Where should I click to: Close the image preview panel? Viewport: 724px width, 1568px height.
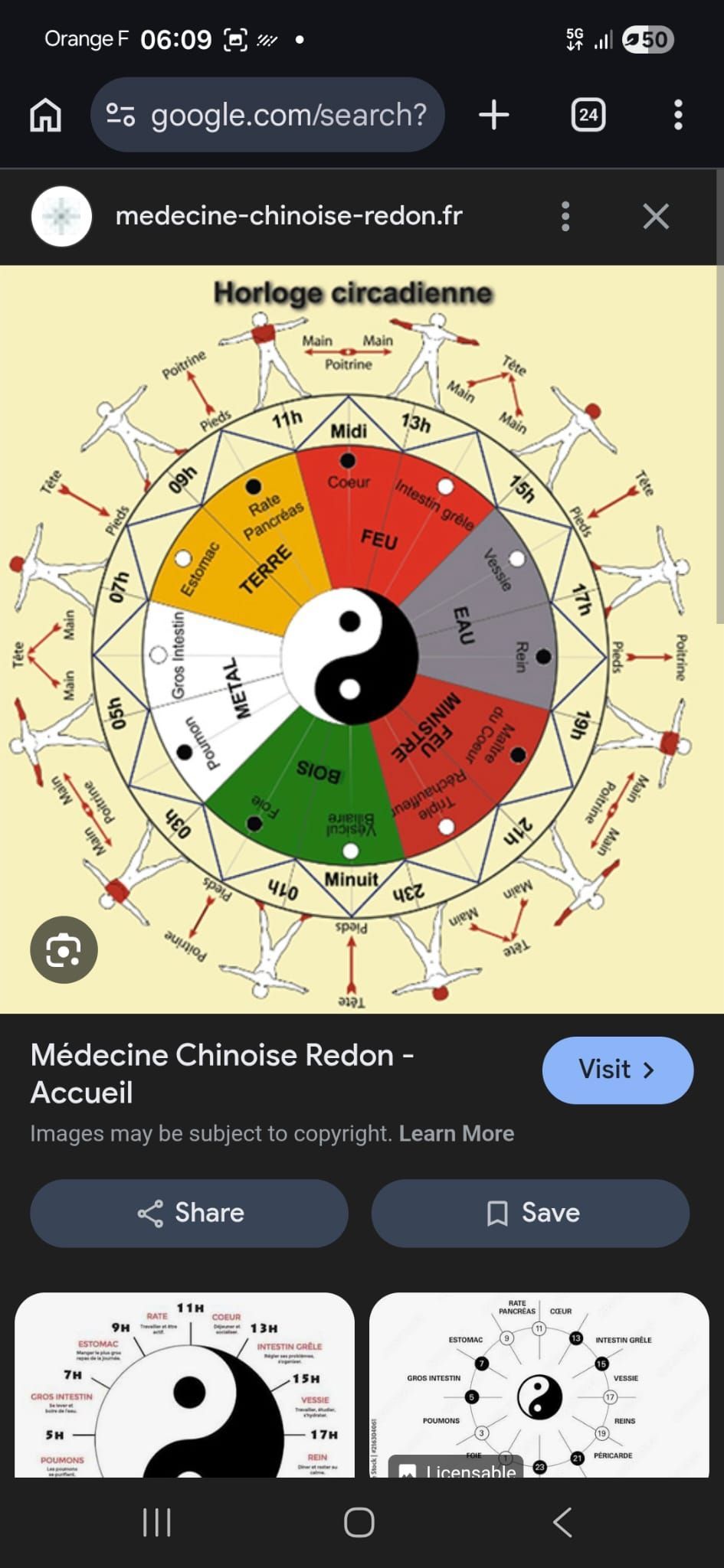656,217
